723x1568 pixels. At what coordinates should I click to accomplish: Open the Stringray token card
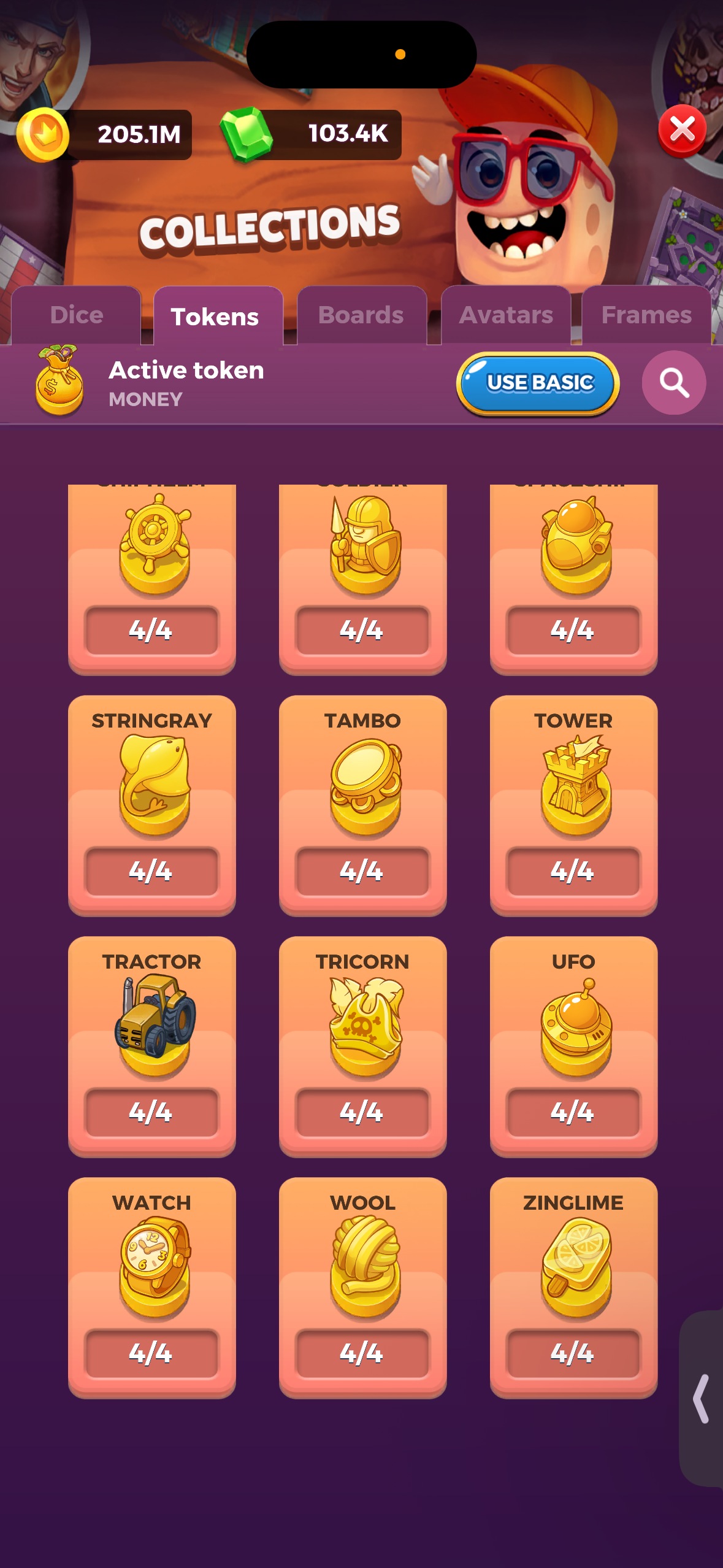coord(151,804)
